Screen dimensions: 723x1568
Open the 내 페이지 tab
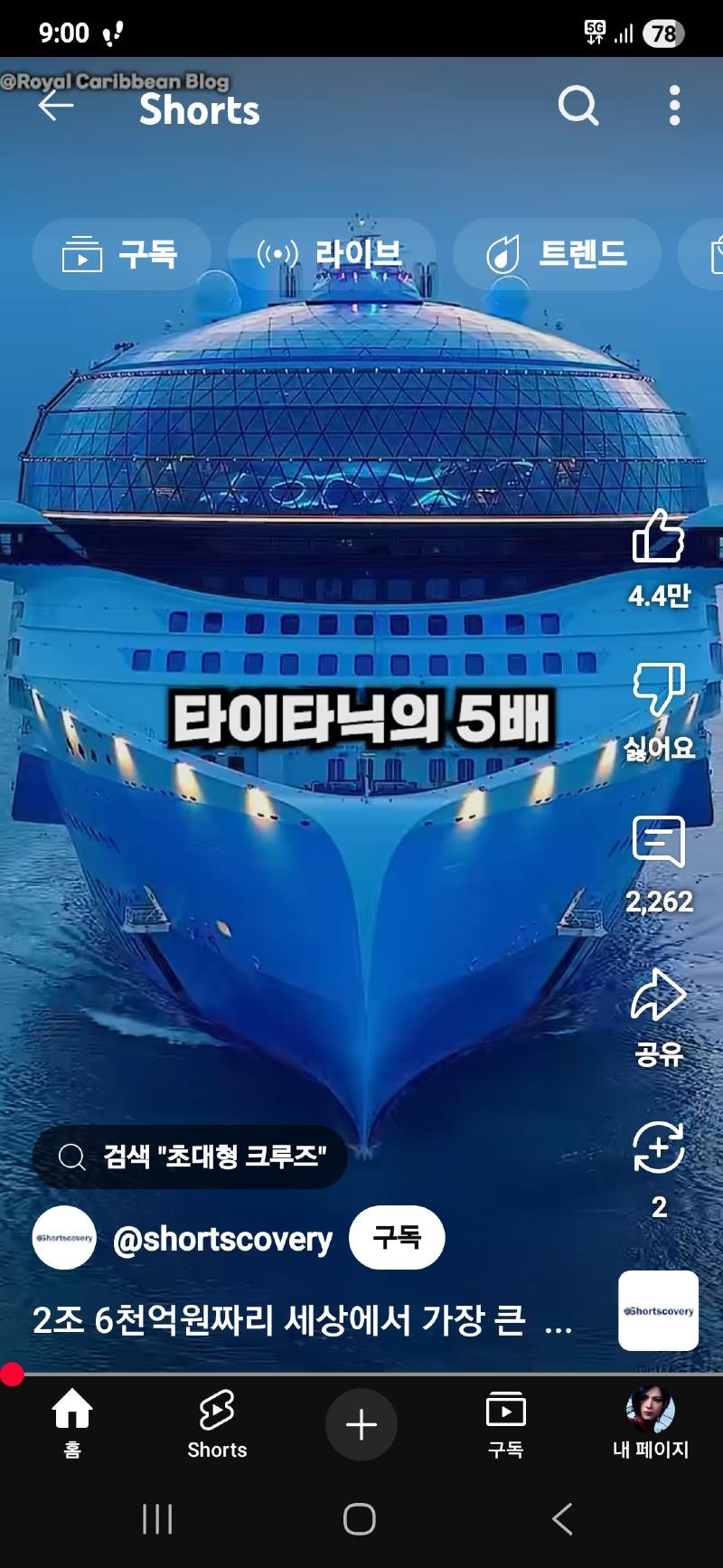tap(651, 1423)
